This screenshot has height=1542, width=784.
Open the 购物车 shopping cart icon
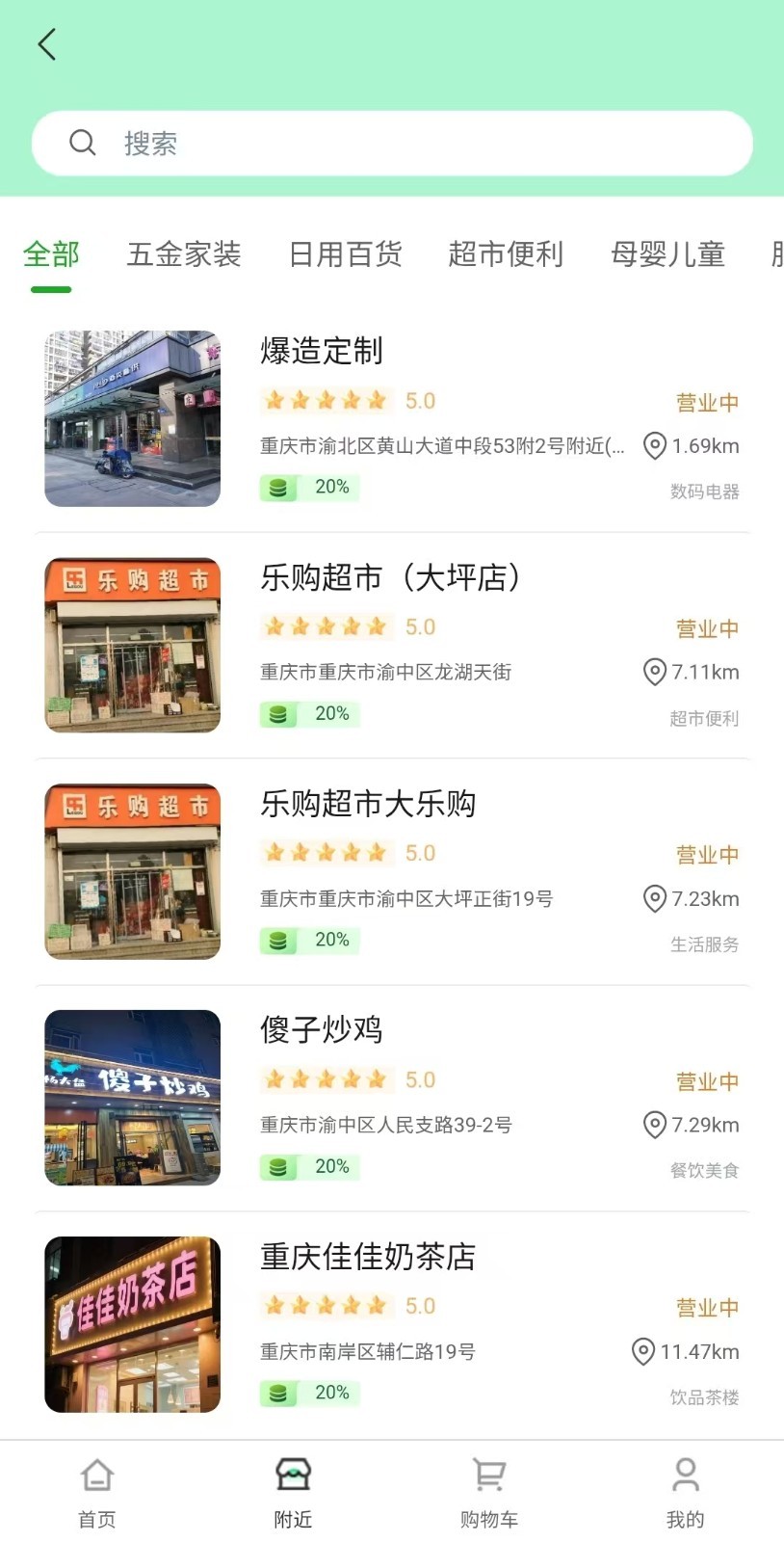pos(488,1476)
